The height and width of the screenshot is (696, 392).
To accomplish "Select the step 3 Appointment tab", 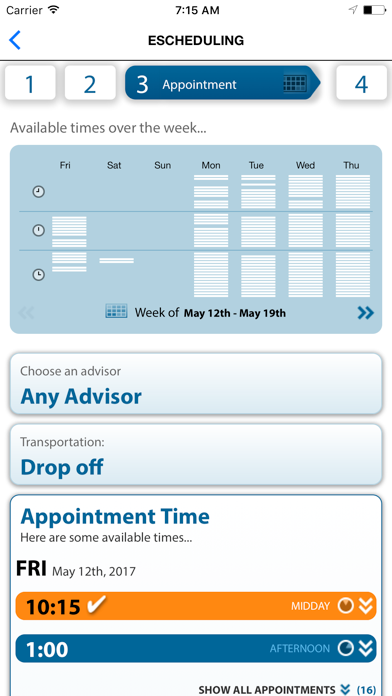I will pos(222,83).
